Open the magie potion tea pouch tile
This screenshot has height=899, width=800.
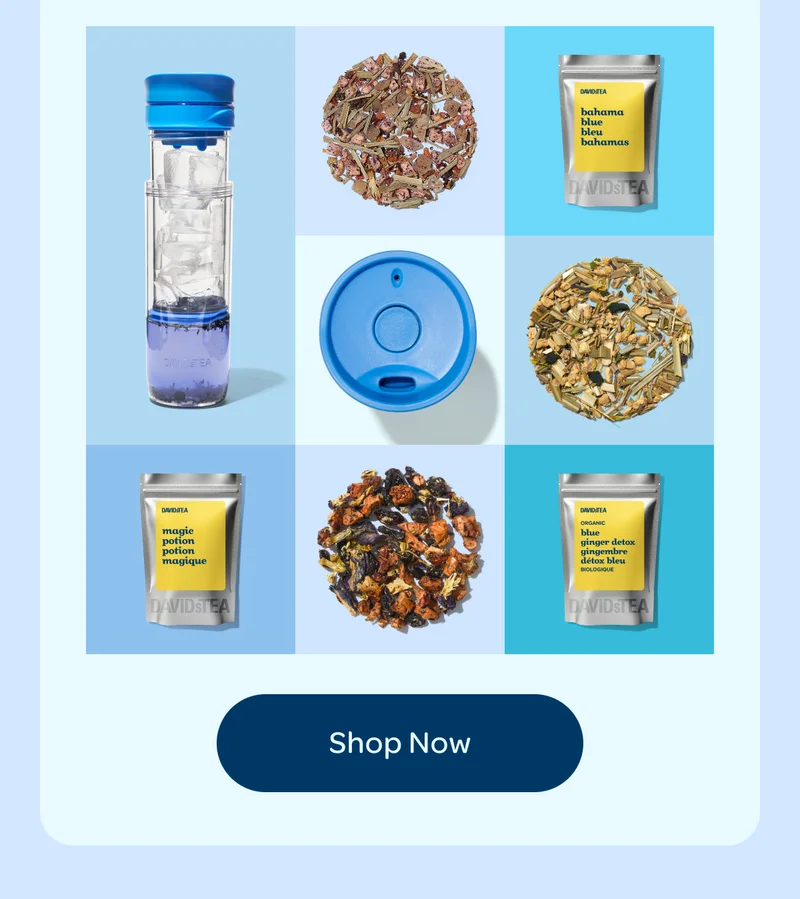188,549
